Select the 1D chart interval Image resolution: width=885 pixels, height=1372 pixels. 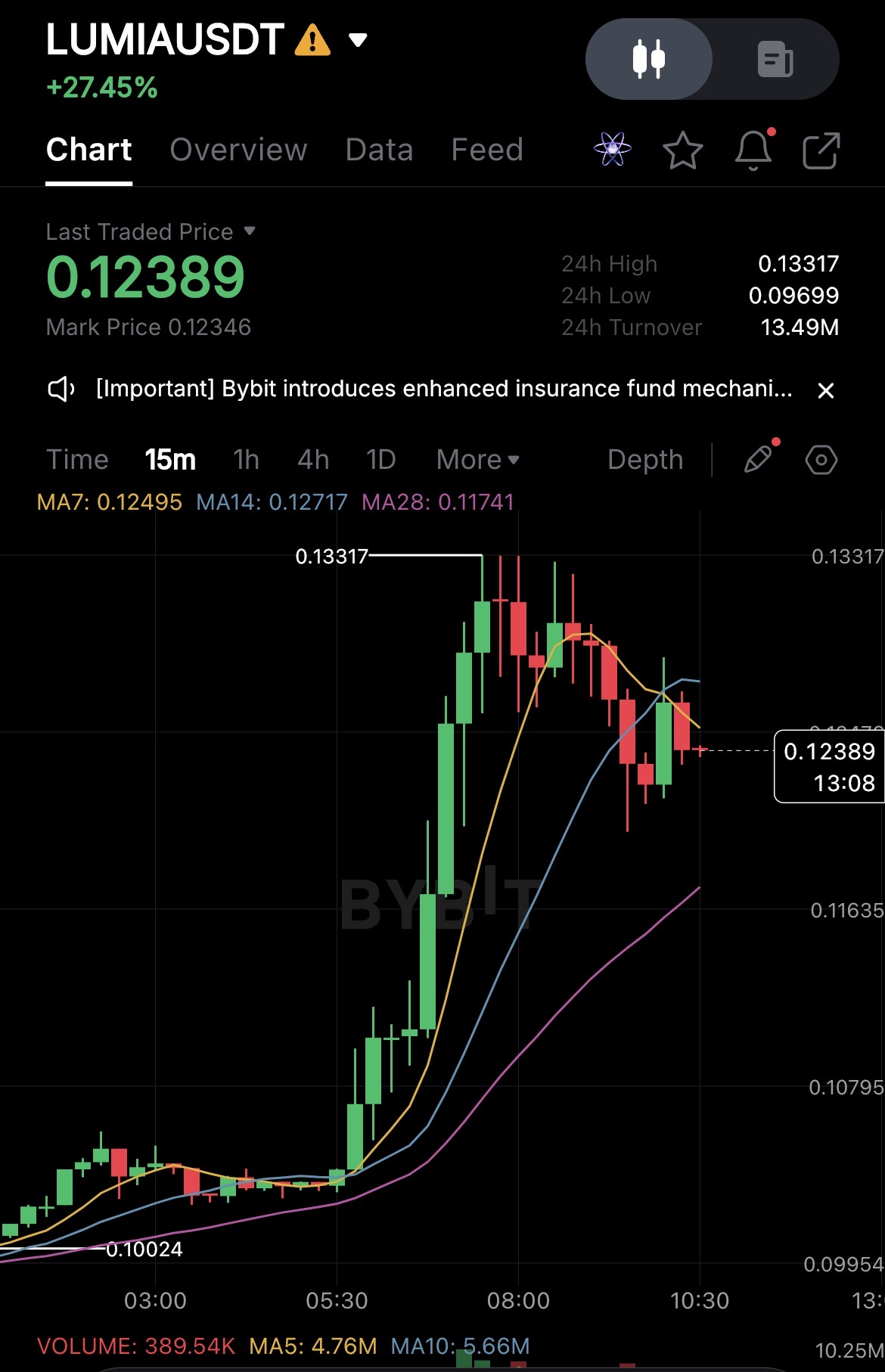380,460
